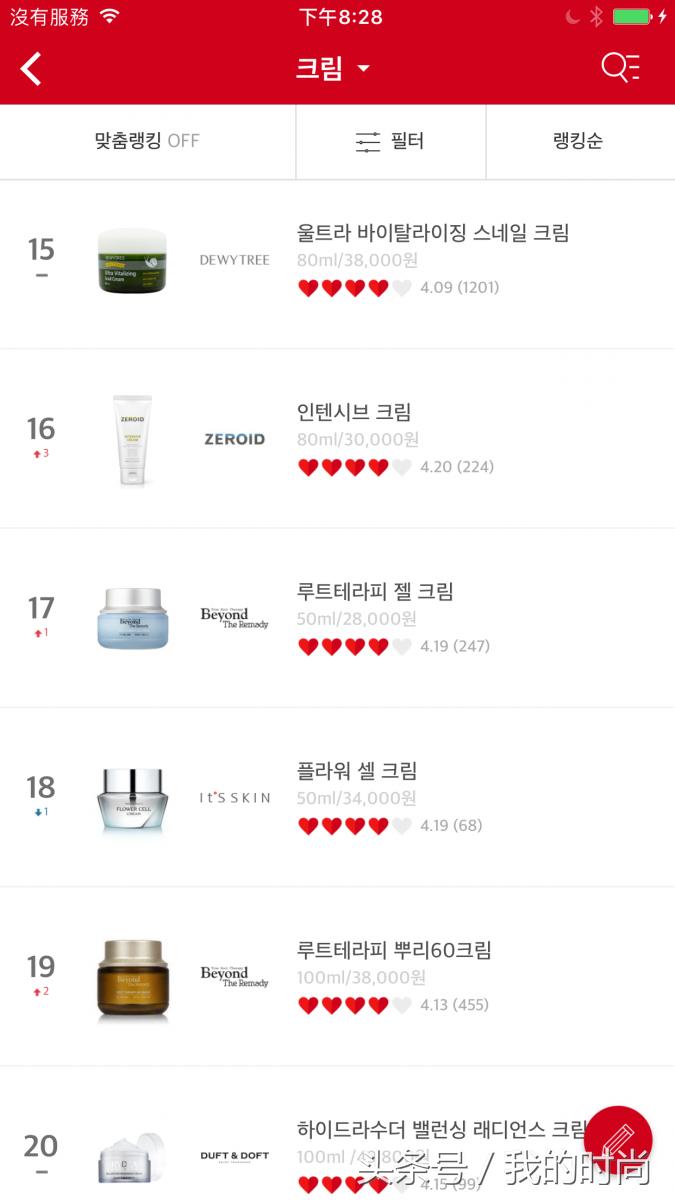
Task: Select 루트테라피 젤 크림 from the list
Action: tap(375, 592)
